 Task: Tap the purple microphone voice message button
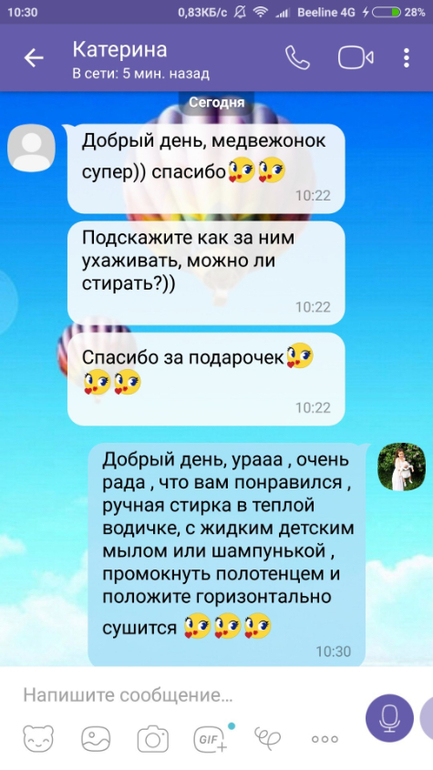[x=390, y=718]
